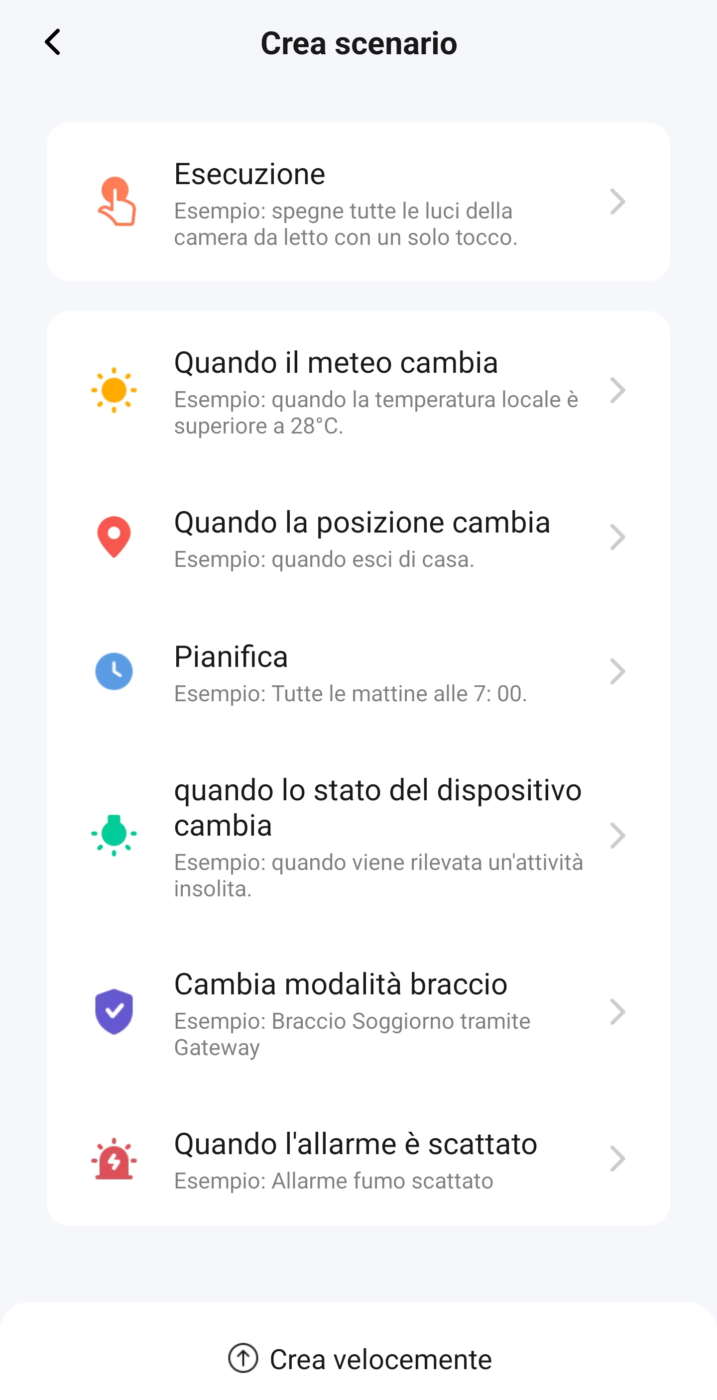Choose Quando la posizione cambia
The width and height of the screenshot is (717, 1400).
click(x=358, y=538)
